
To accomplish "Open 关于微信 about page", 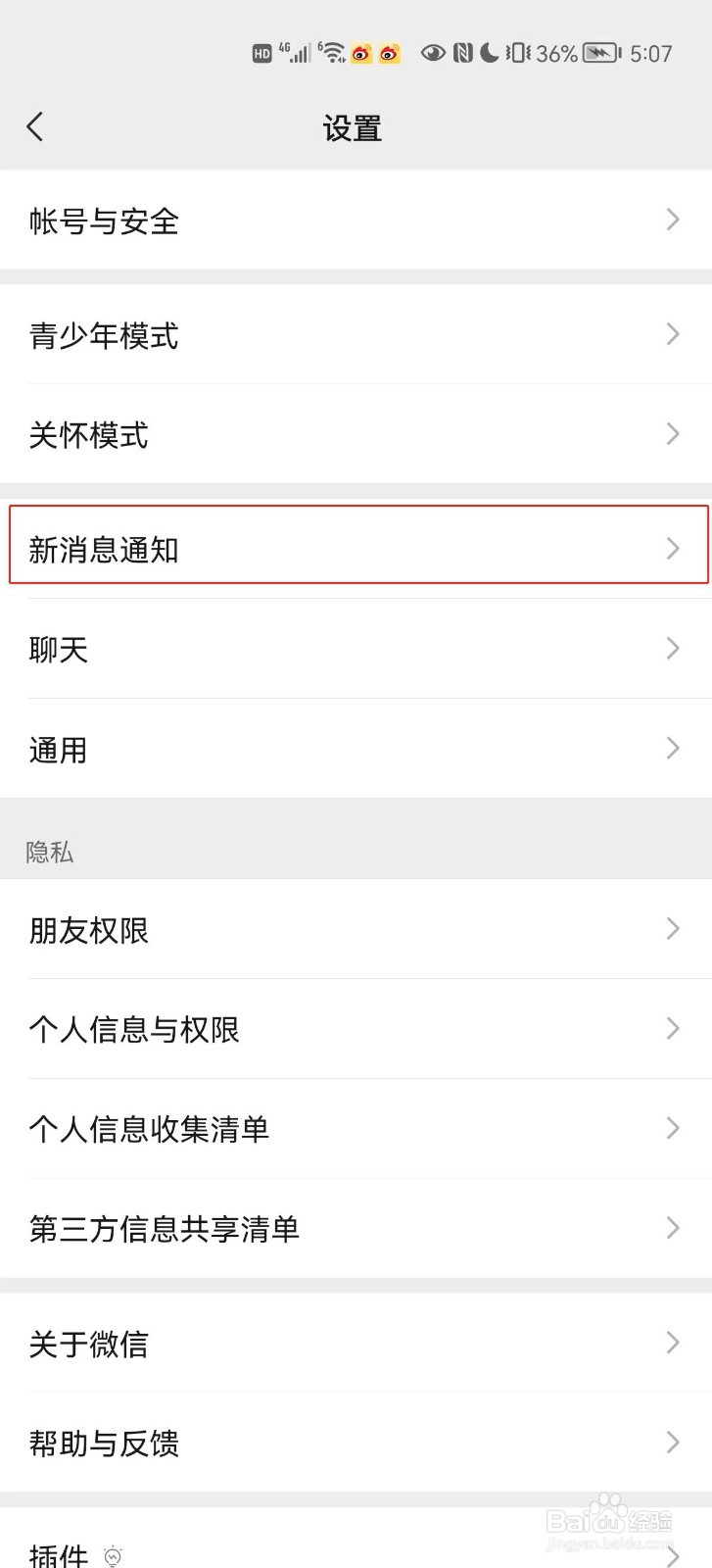I will point(356,1344).
